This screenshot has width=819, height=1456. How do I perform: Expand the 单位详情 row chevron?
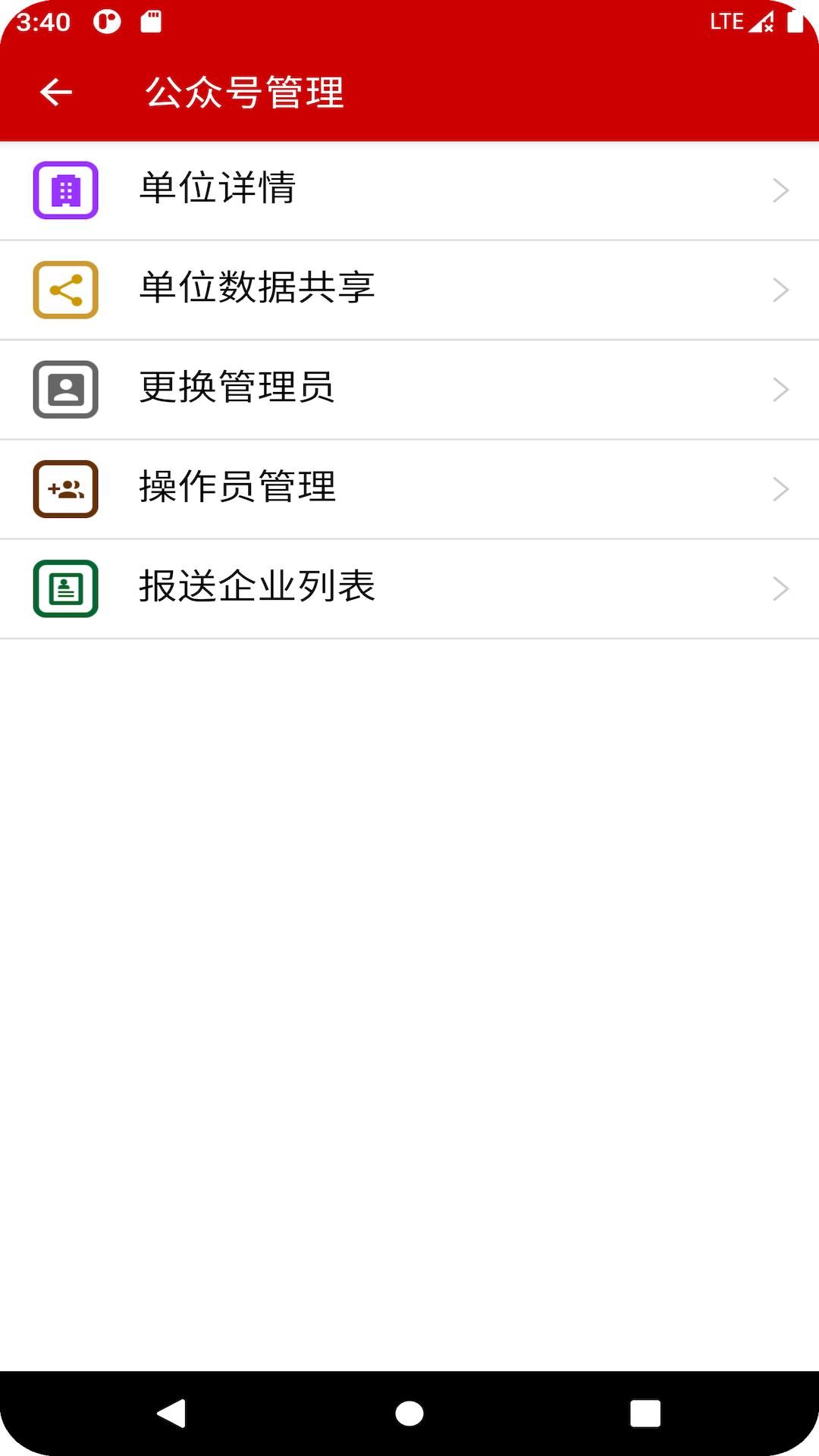click(x=780, y=190)
